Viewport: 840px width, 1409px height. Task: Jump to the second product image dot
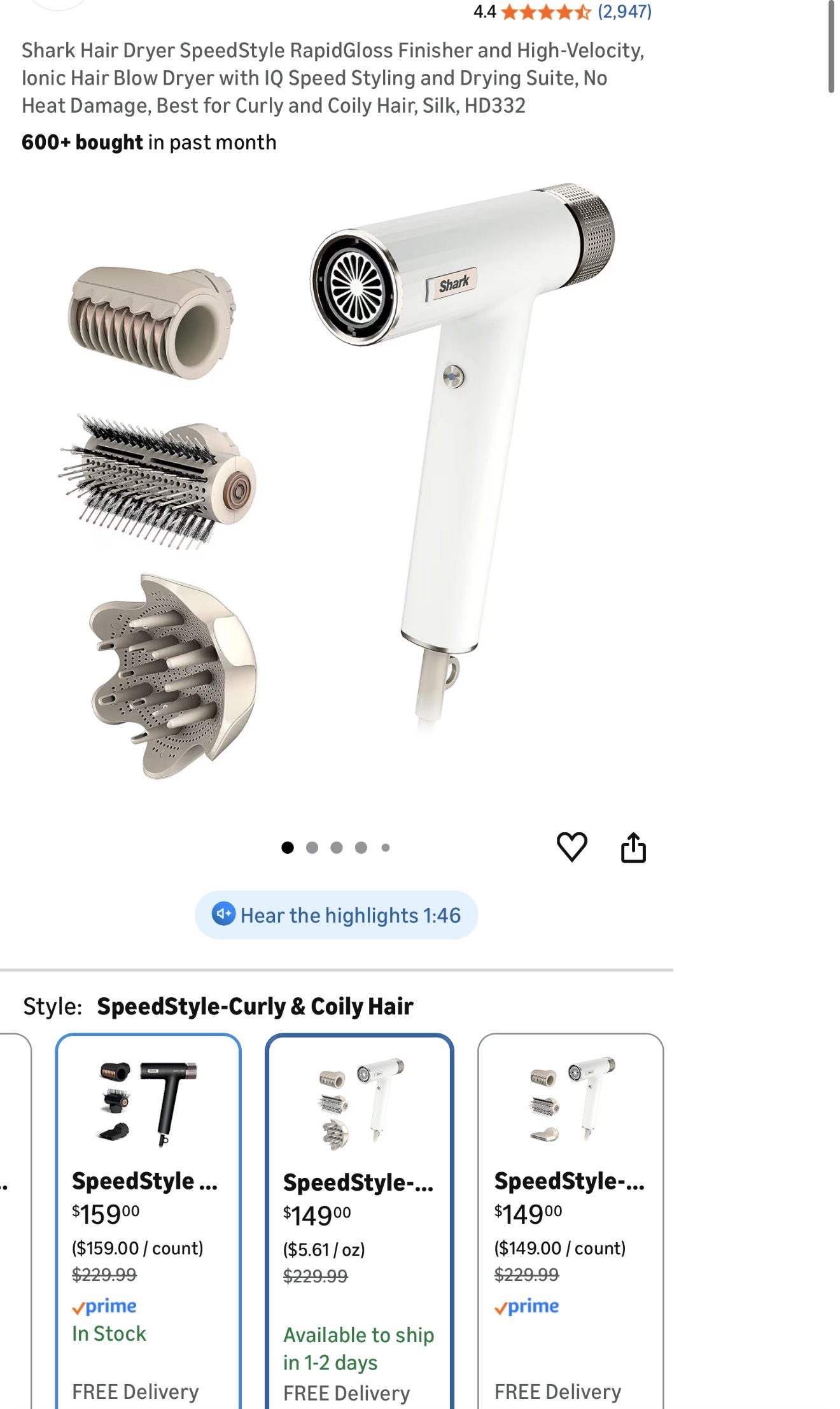(x=312, y=847)
